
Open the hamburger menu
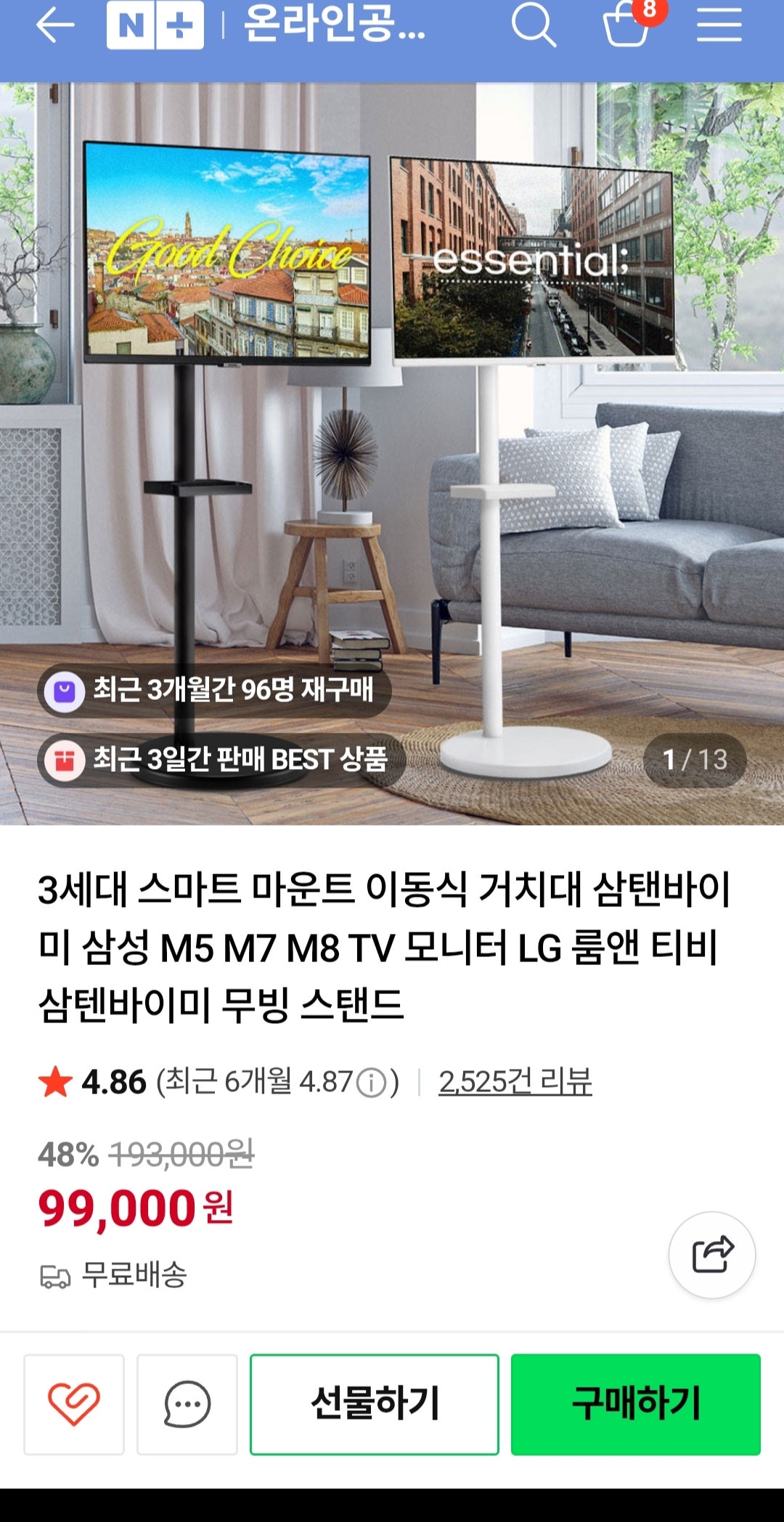719,25
